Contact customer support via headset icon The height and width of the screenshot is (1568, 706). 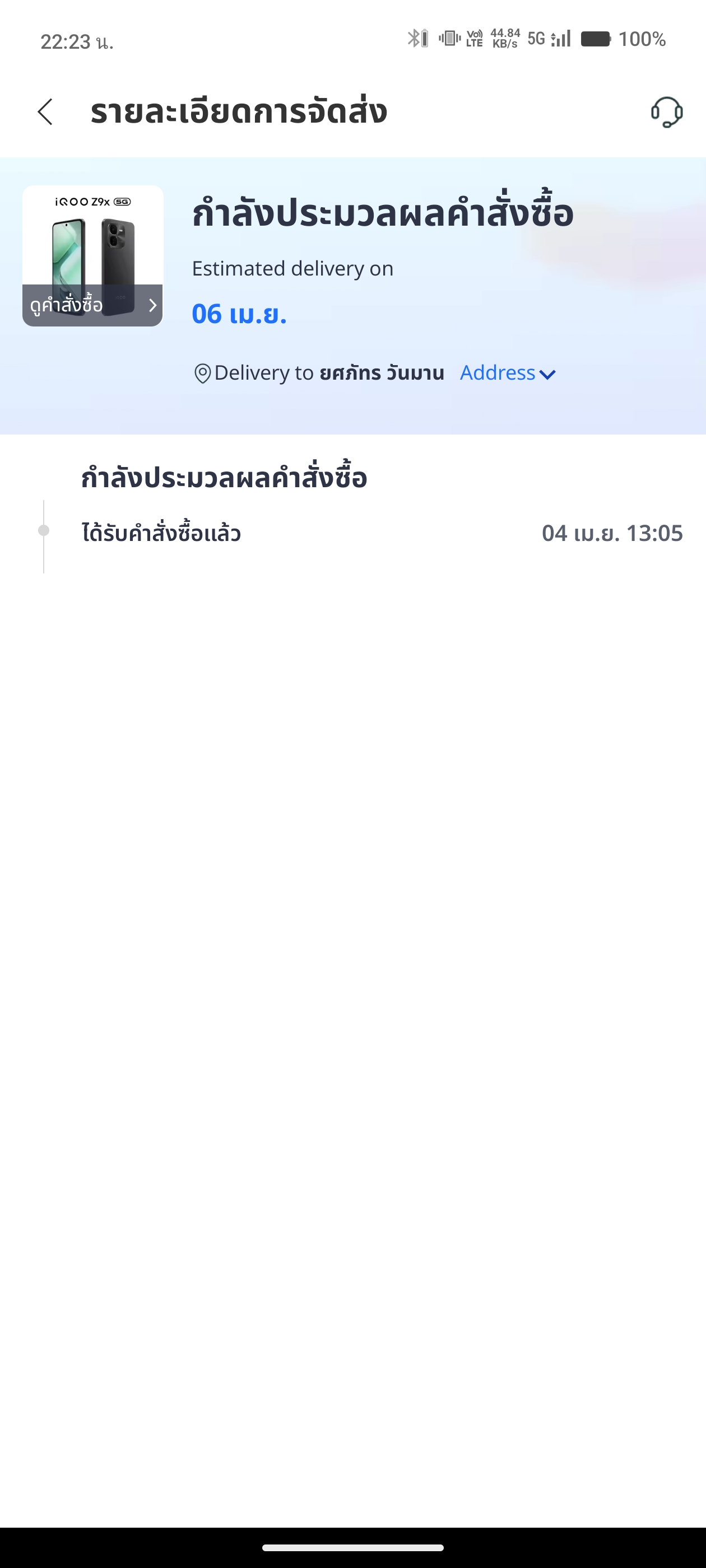(x=666, y=112)
